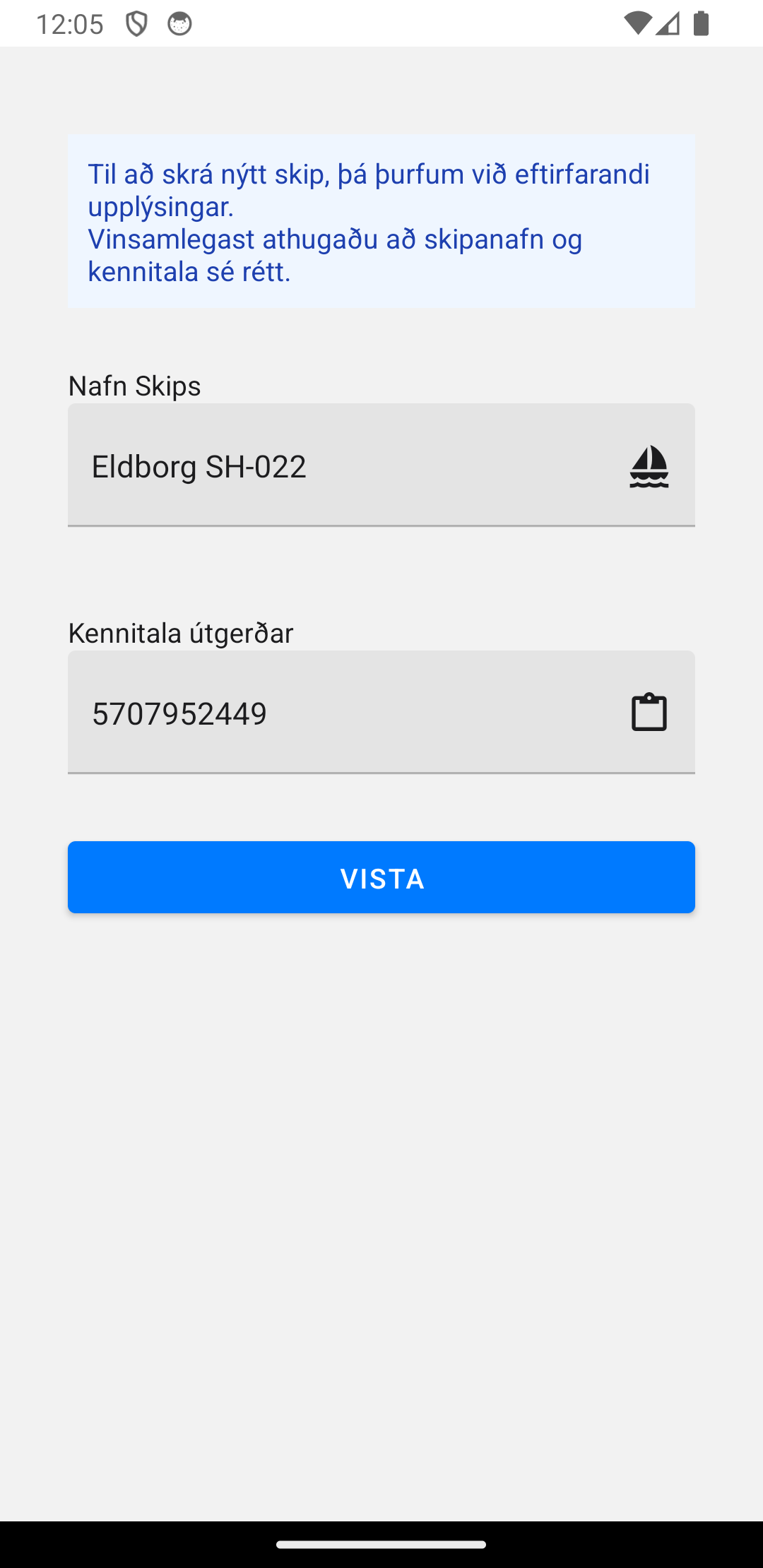Click inside the registration instructions box
This screenshot has width=763, height=1568.
[381, 220]
